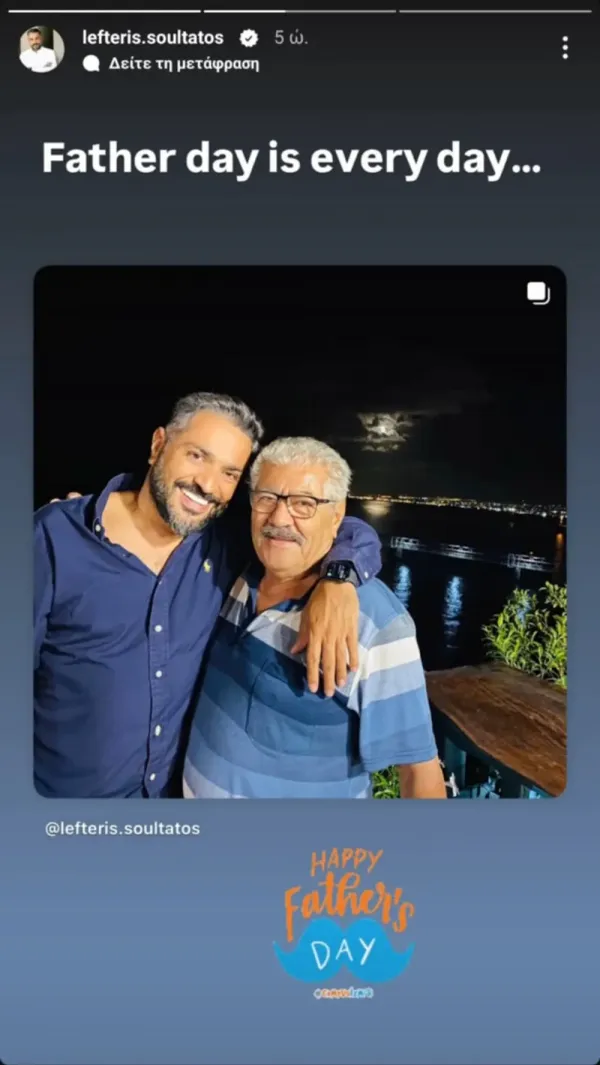This screenshot has width=600, height=1065.
Task: Open lefteris.soultatos profile picture
Action: (x=41, y=49)
